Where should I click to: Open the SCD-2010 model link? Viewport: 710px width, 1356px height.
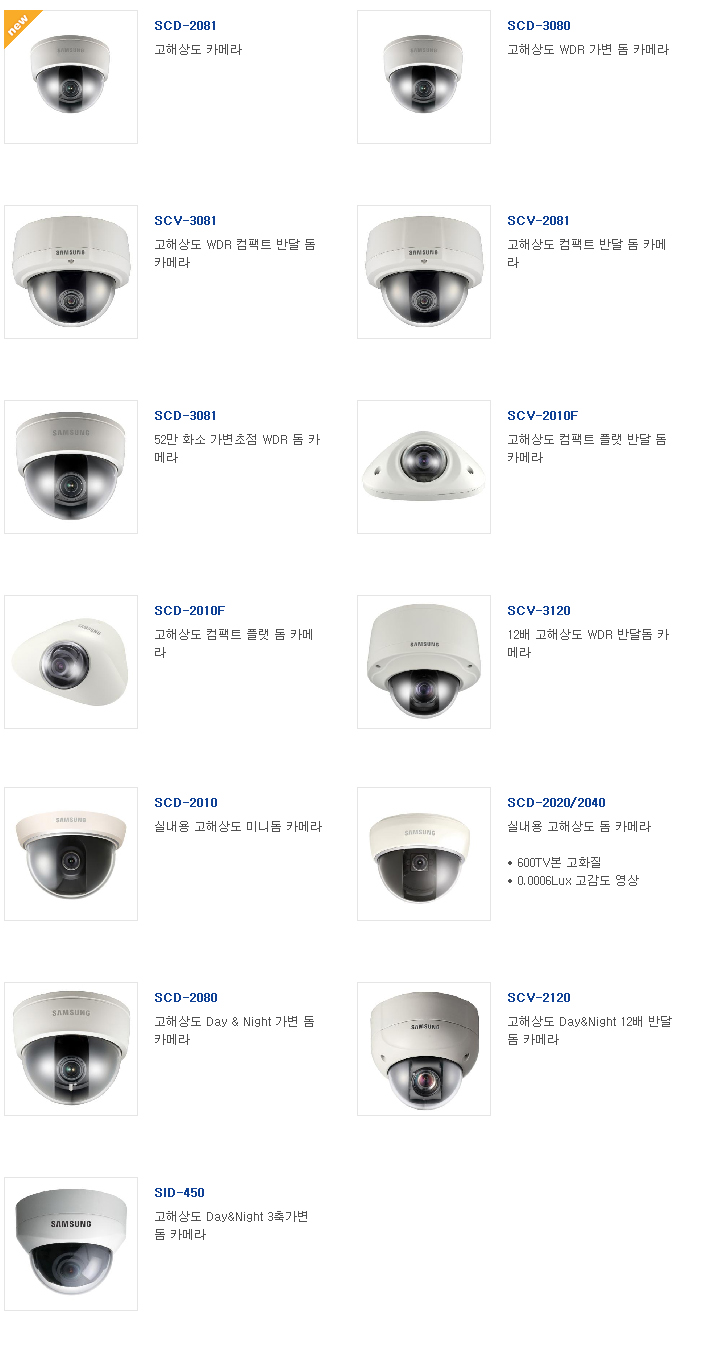tap(185, 803)
